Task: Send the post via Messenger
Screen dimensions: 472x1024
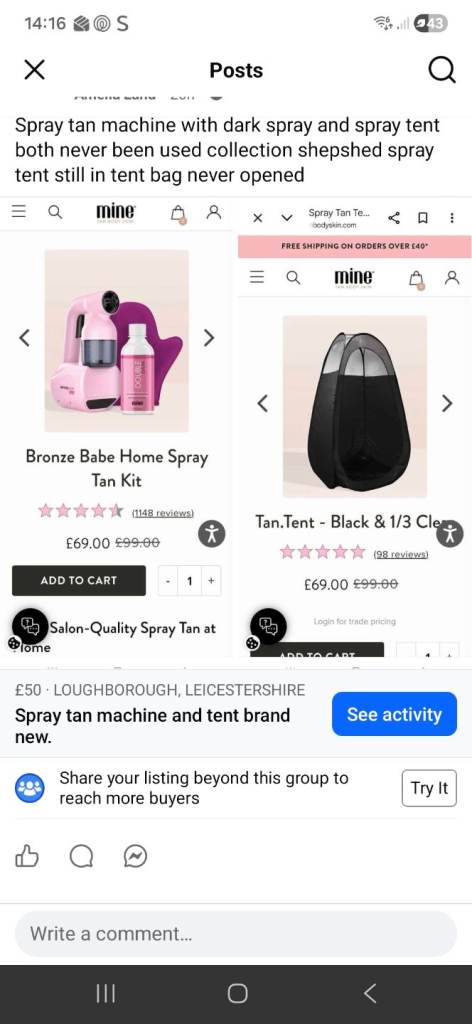Action: (x=135, y=856)
